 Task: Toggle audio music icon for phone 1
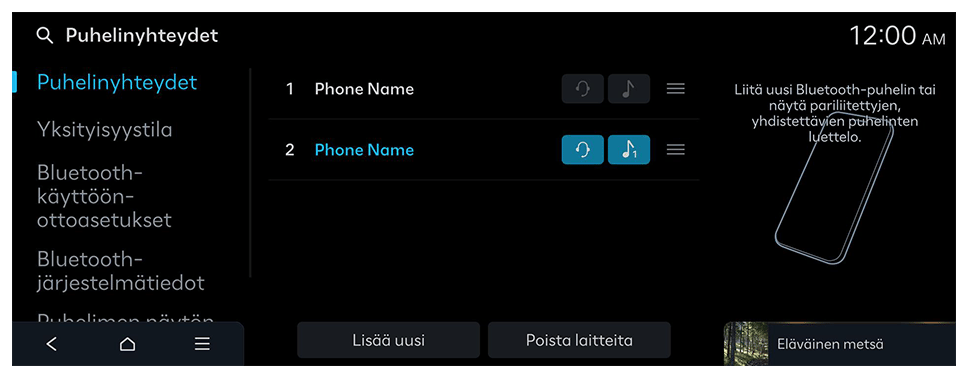coord(628,89)
